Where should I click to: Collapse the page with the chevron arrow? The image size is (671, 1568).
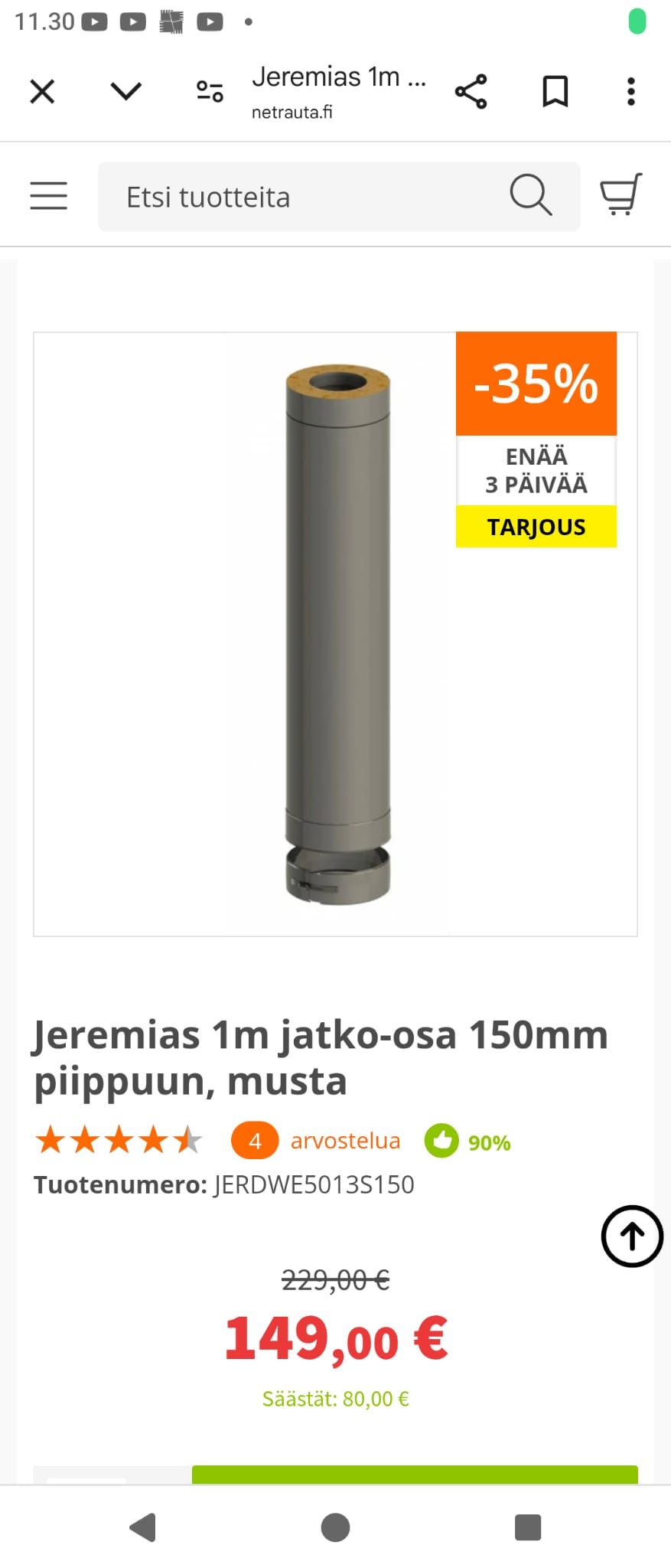(x=125, y=91)
